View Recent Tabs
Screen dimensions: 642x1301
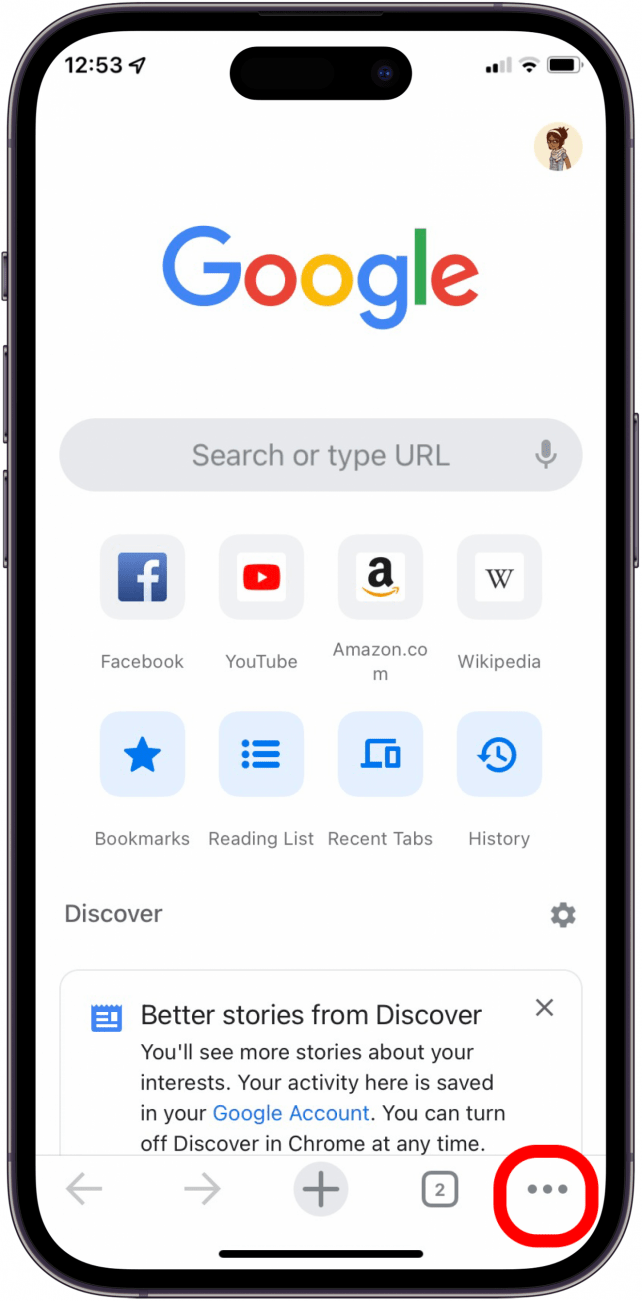[x=380, y=755]
